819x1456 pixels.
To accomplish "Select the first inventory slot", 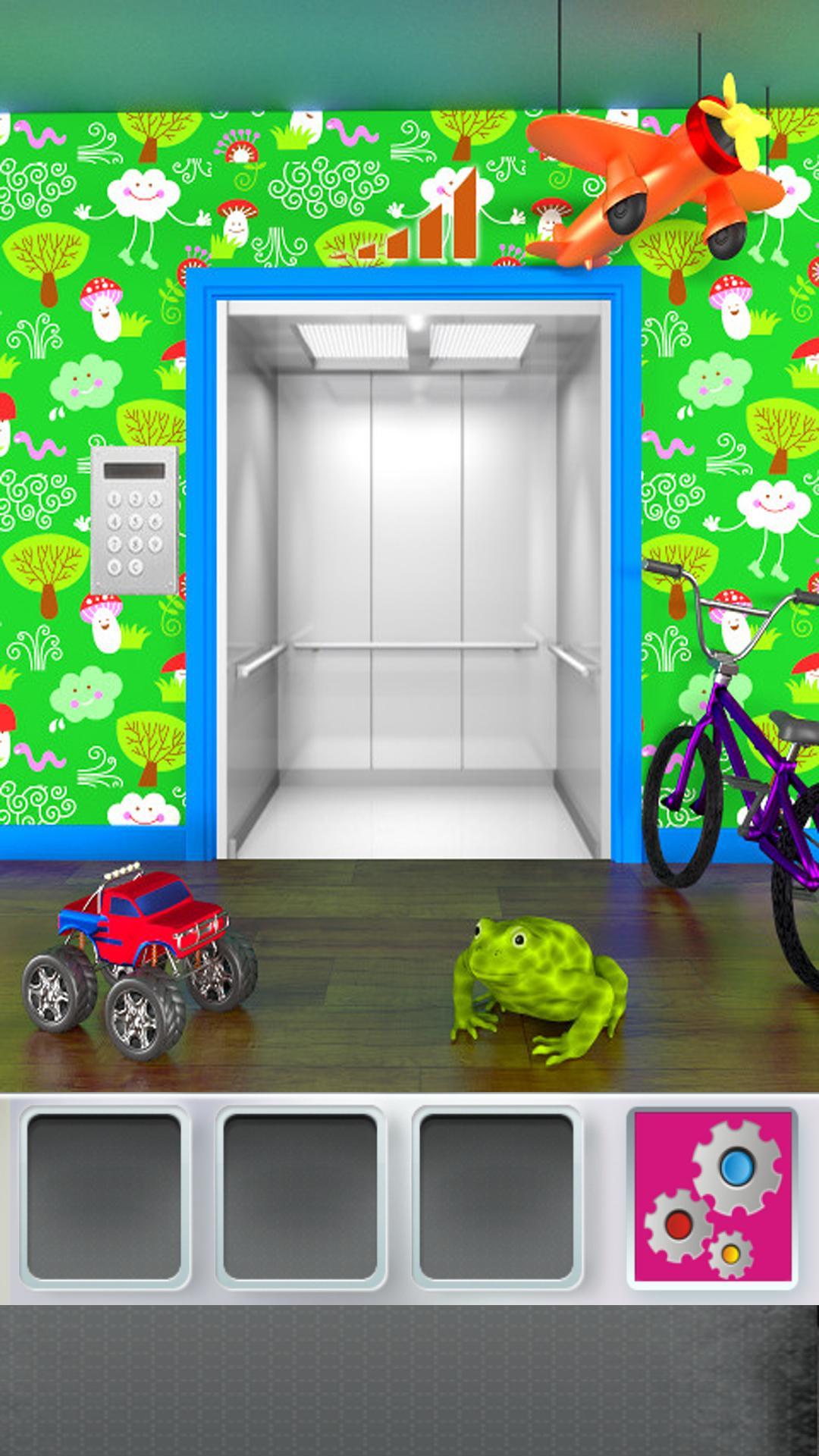I will [105, 1197].
